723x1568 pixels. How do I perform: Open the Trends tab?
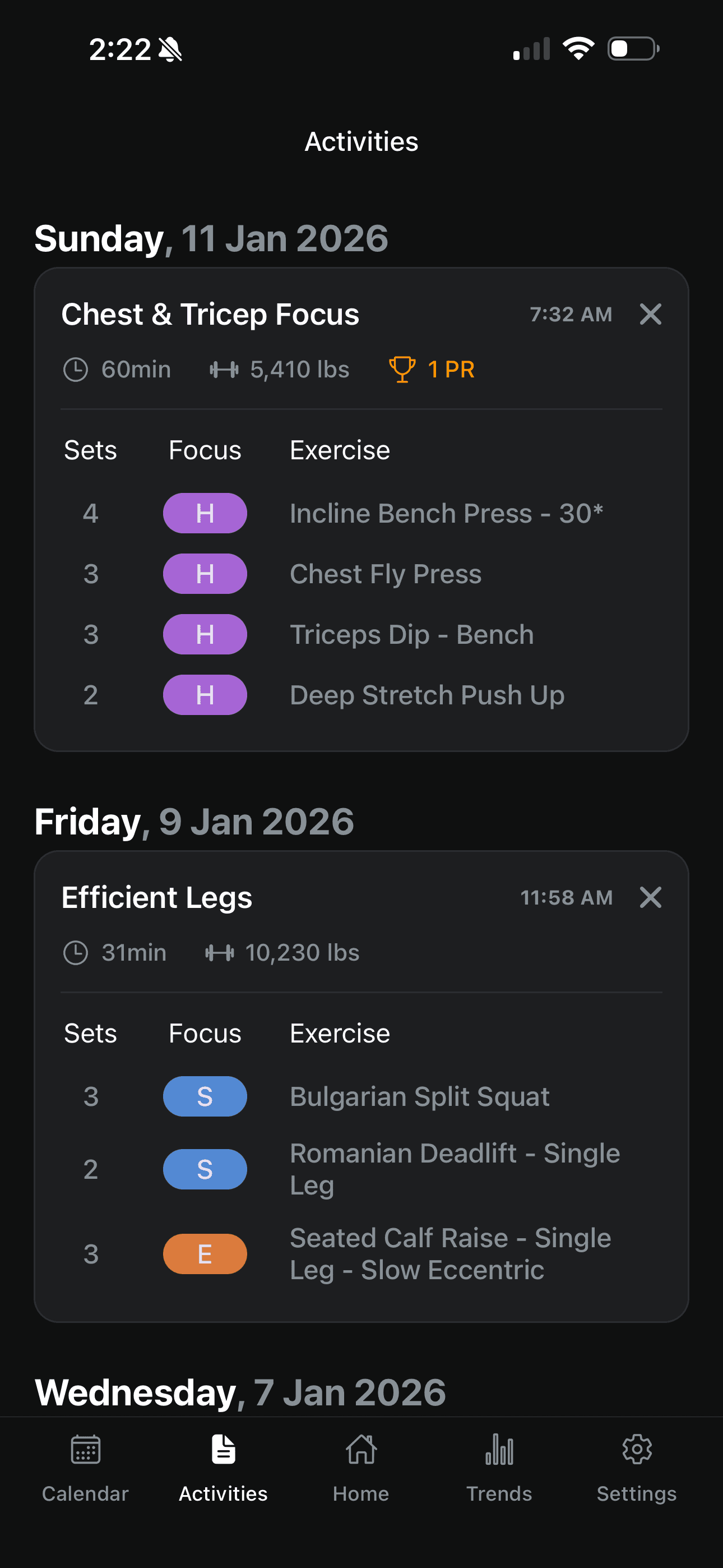click(x=499, y=1467)
